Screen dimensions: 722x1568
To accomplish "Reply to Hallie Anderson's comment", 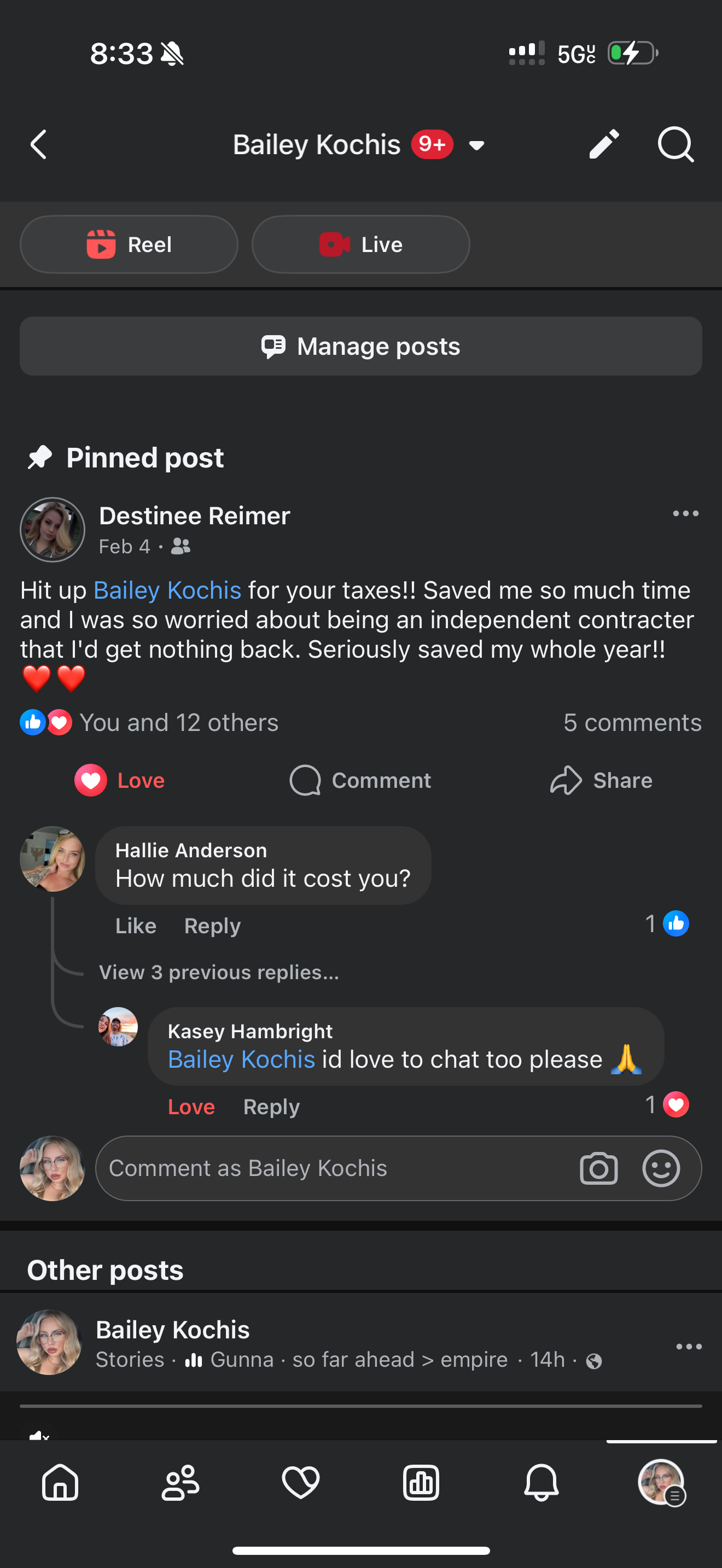I will tap(212, 926).
